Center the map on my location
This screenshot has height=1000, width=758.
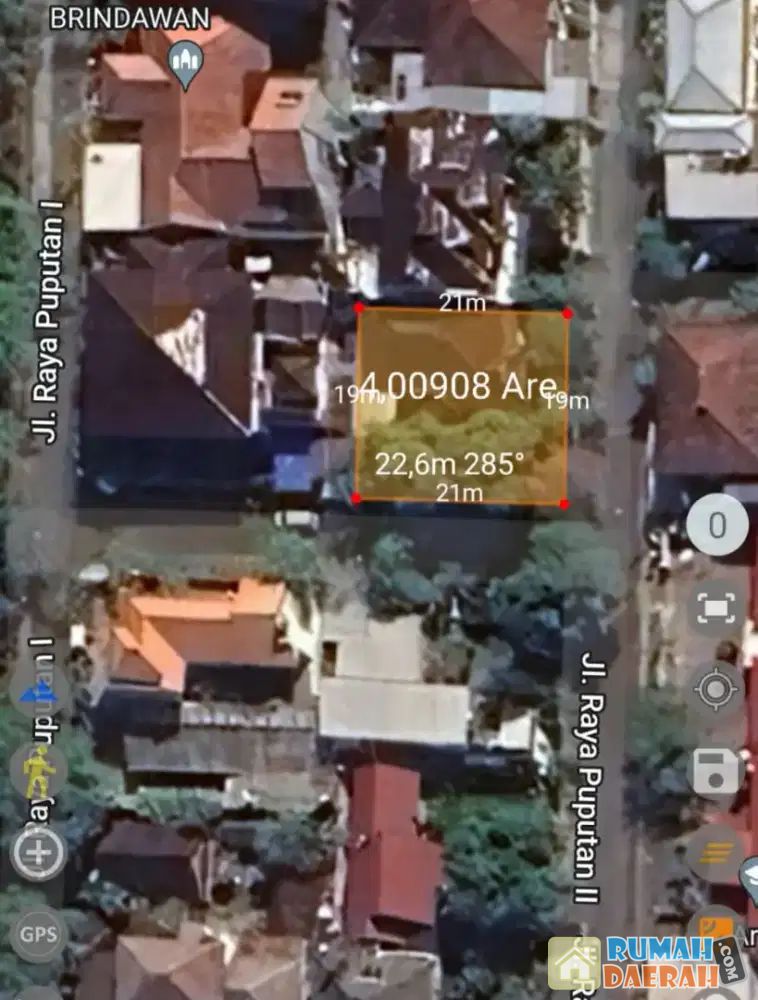click(717, 690)
